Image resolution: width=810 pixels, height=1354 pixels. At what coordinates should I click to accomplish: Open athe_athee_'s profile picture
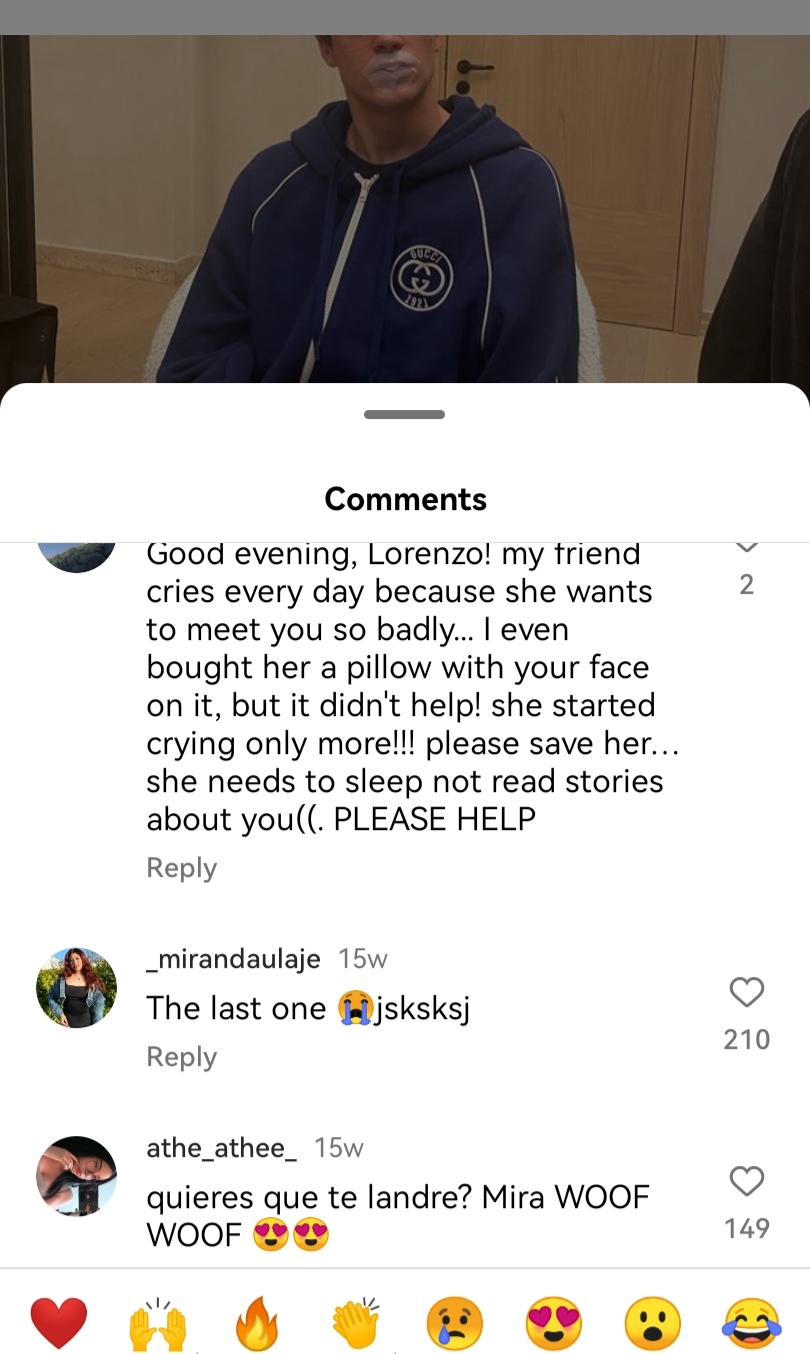click(76, 1176)
